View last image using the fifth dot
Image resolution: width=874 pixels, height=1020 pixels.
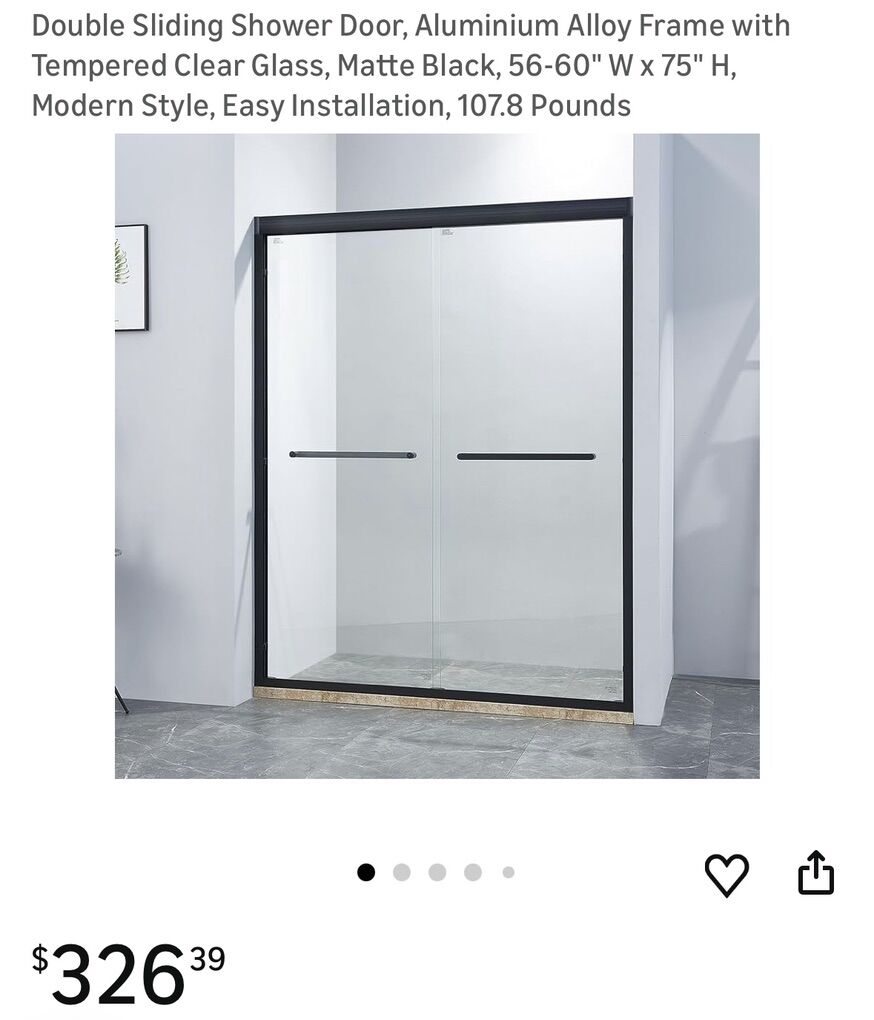point(506,870)
